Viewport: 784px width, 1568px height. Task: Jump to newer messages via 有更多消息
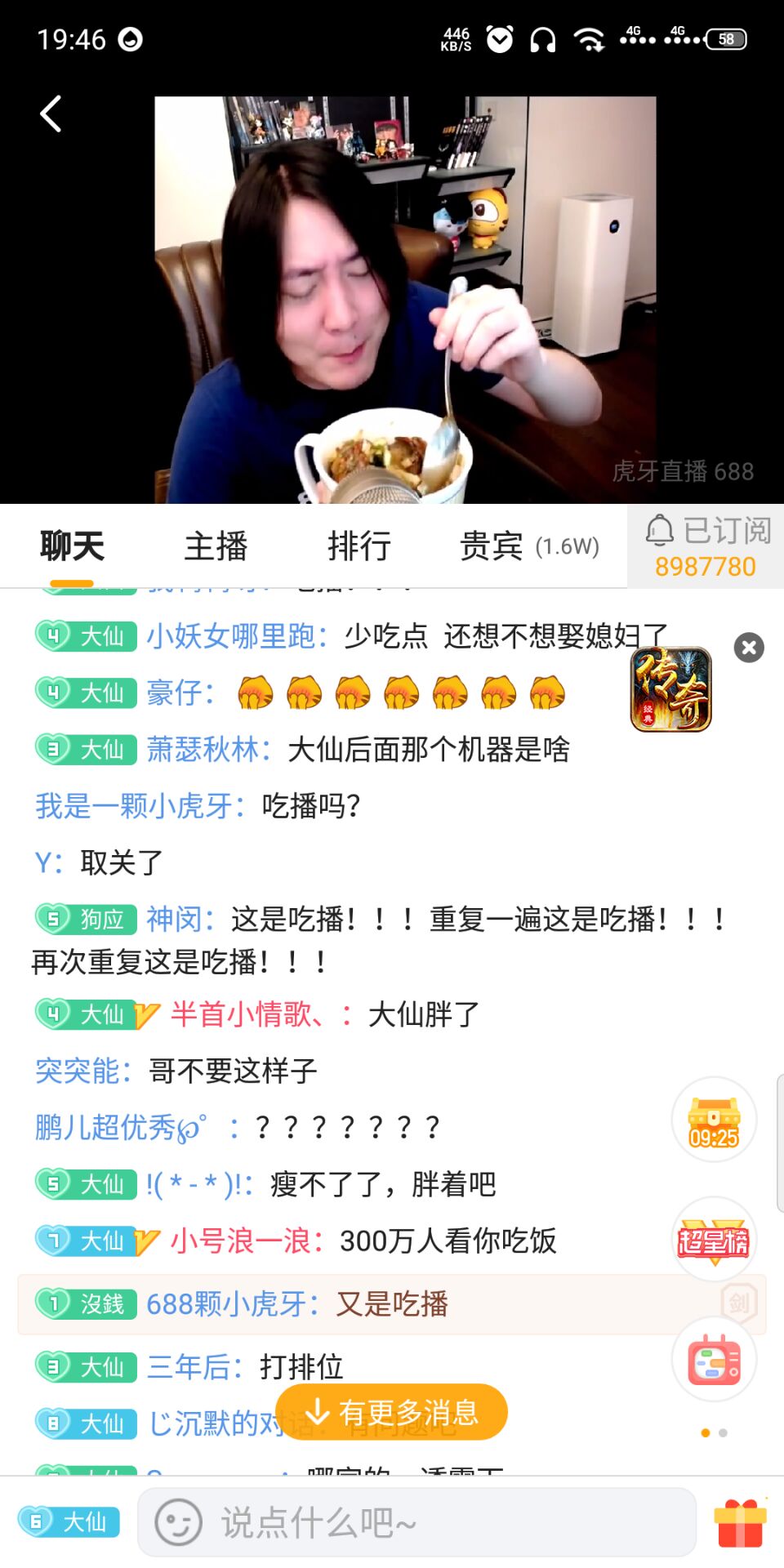pos(392,1412)
